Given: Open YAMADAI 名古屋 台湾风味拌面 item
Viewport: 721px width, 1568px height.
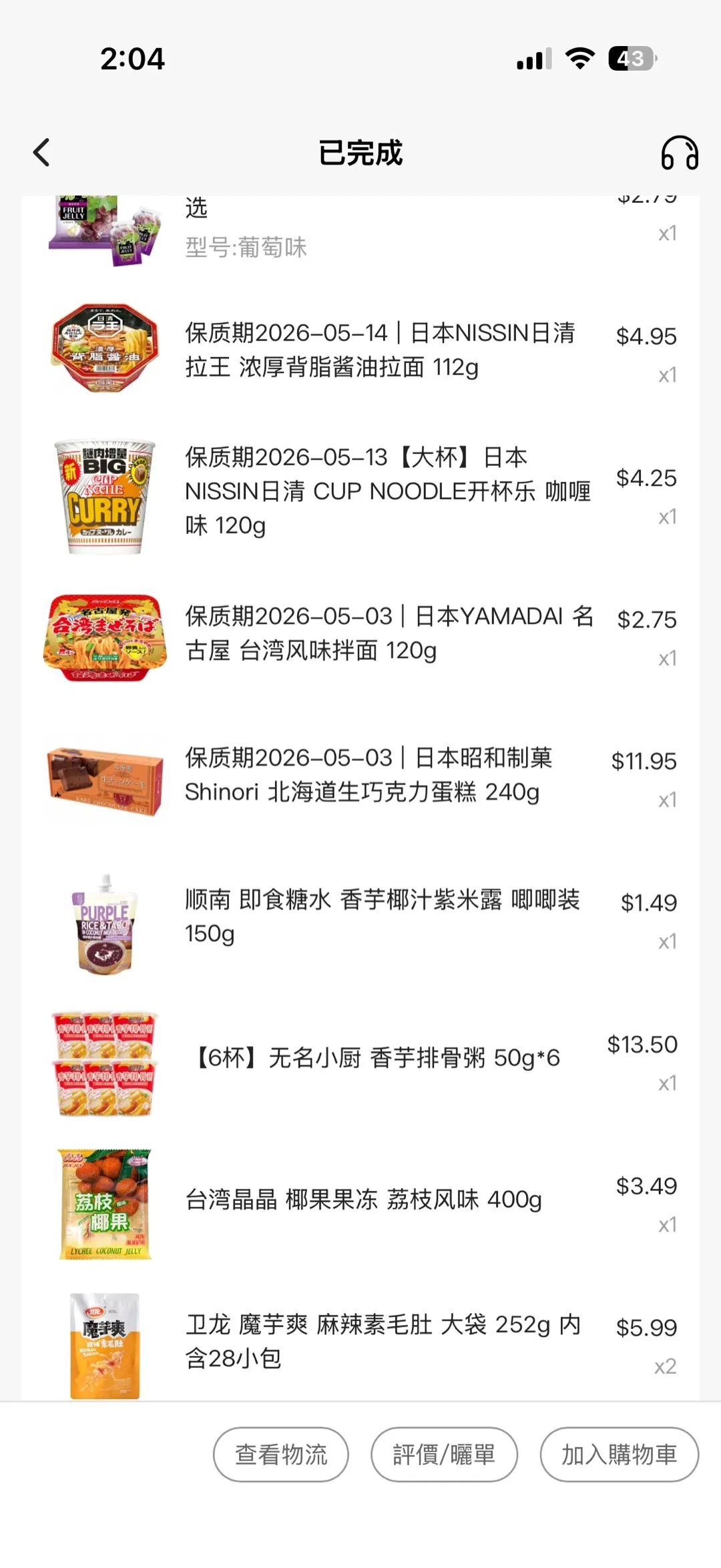Looking at the screenshot, I should pyautogui.click(x=389, y=633).
